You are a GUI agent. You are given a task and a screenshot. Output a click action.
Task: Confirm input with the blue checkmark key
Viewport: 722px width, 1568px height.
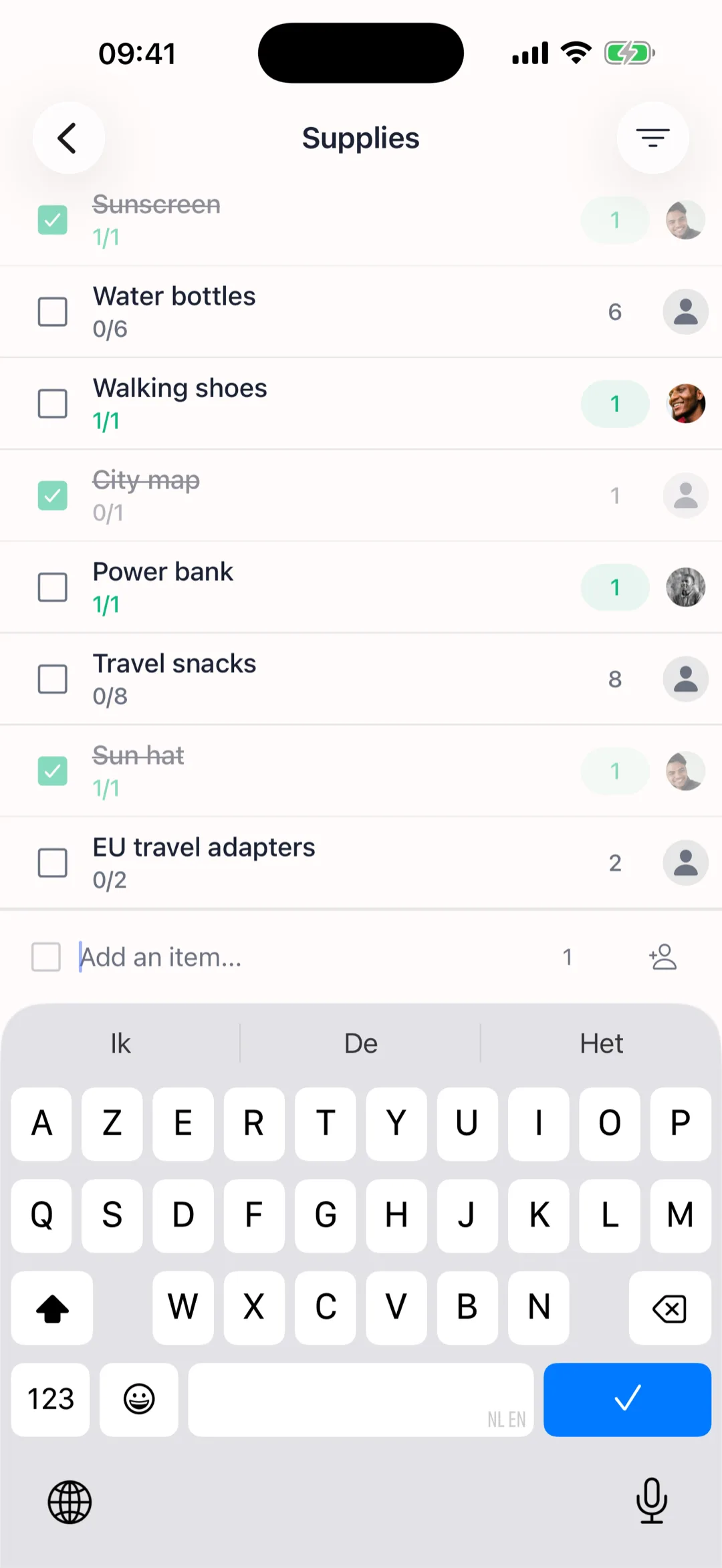(626, 1400)
